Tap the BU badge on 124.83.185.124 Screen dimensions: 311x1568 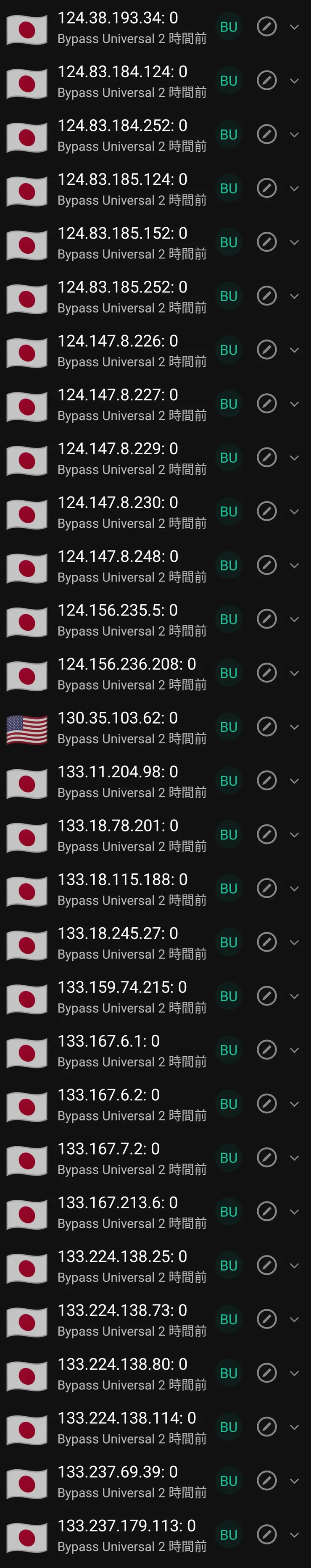(x=229, y=189)
